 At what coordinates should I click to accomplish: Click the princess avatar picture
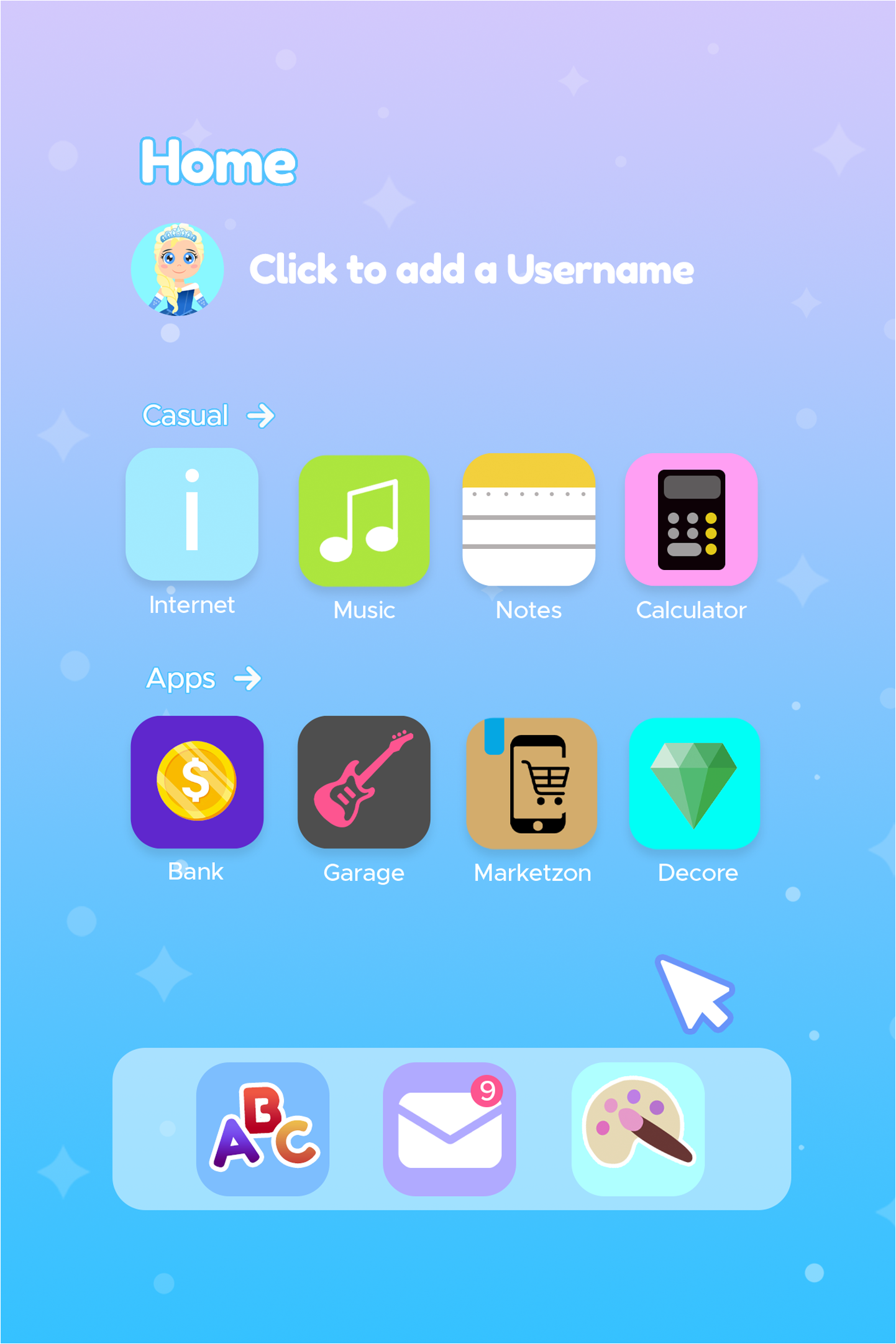pos(177,270)
